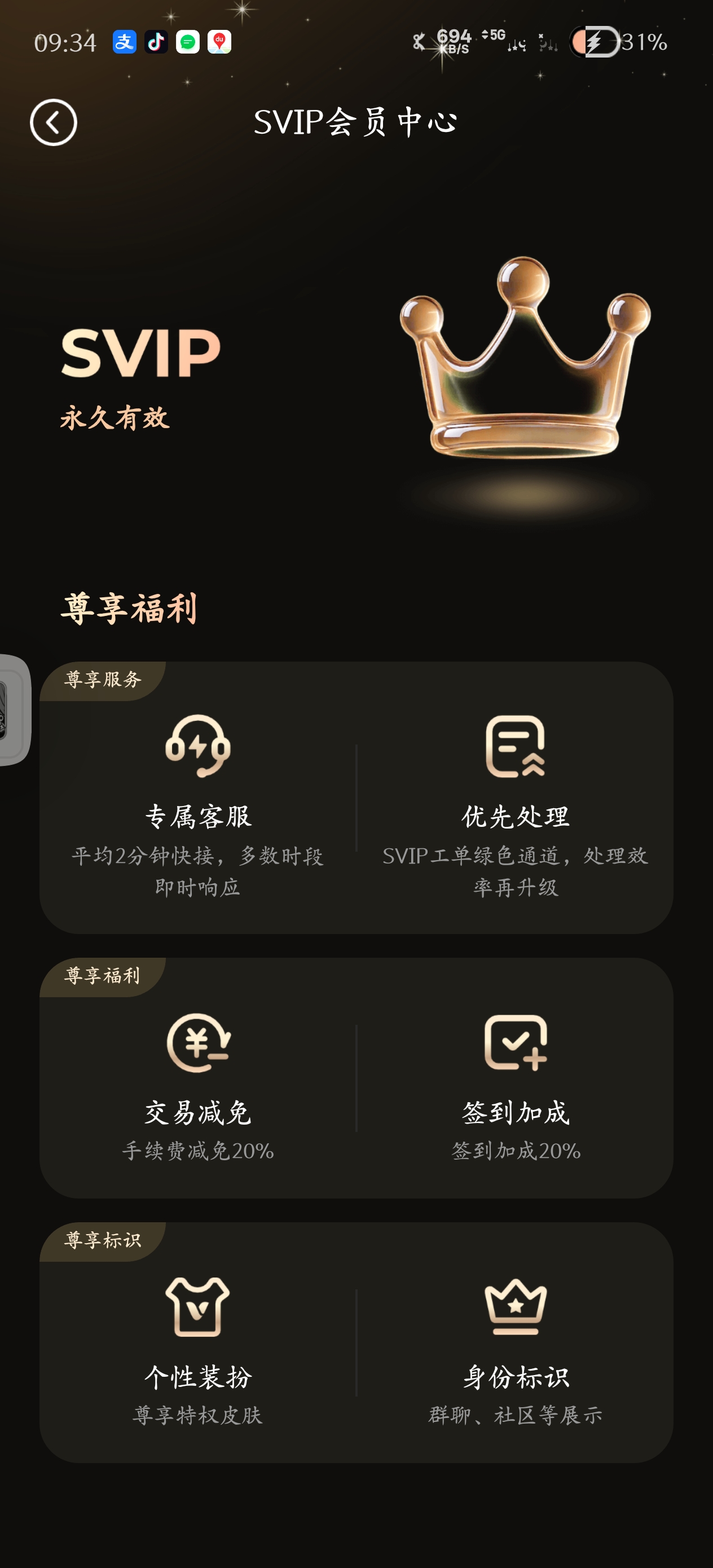
Task: Open the 优先处理 benefit
Action: click(x=515, y=804)
